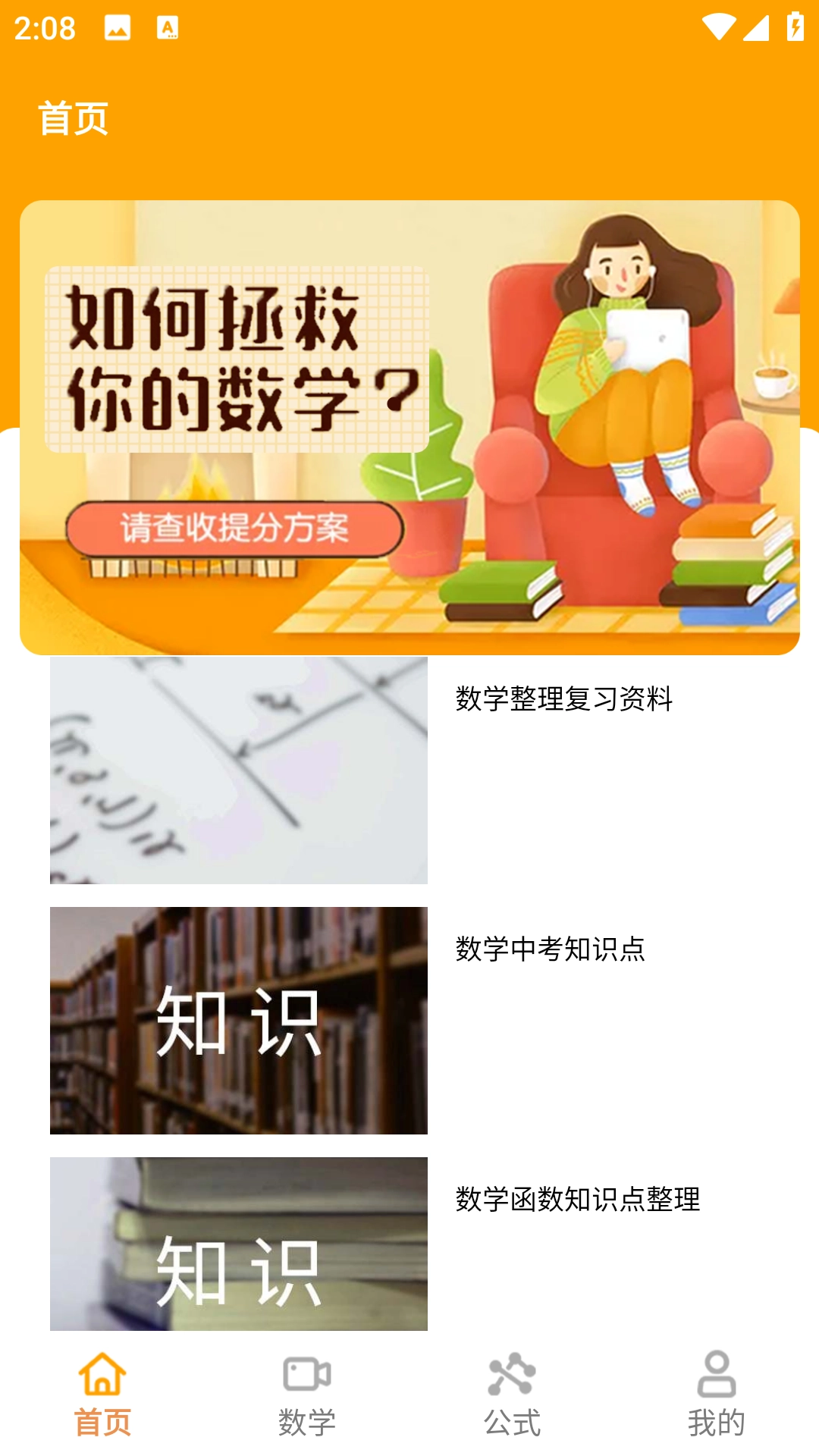The width and height of the screenshot is (819, 1456).
Task: Open the 如何拯救你的数学 banner
Action: (x=409, y=427)
